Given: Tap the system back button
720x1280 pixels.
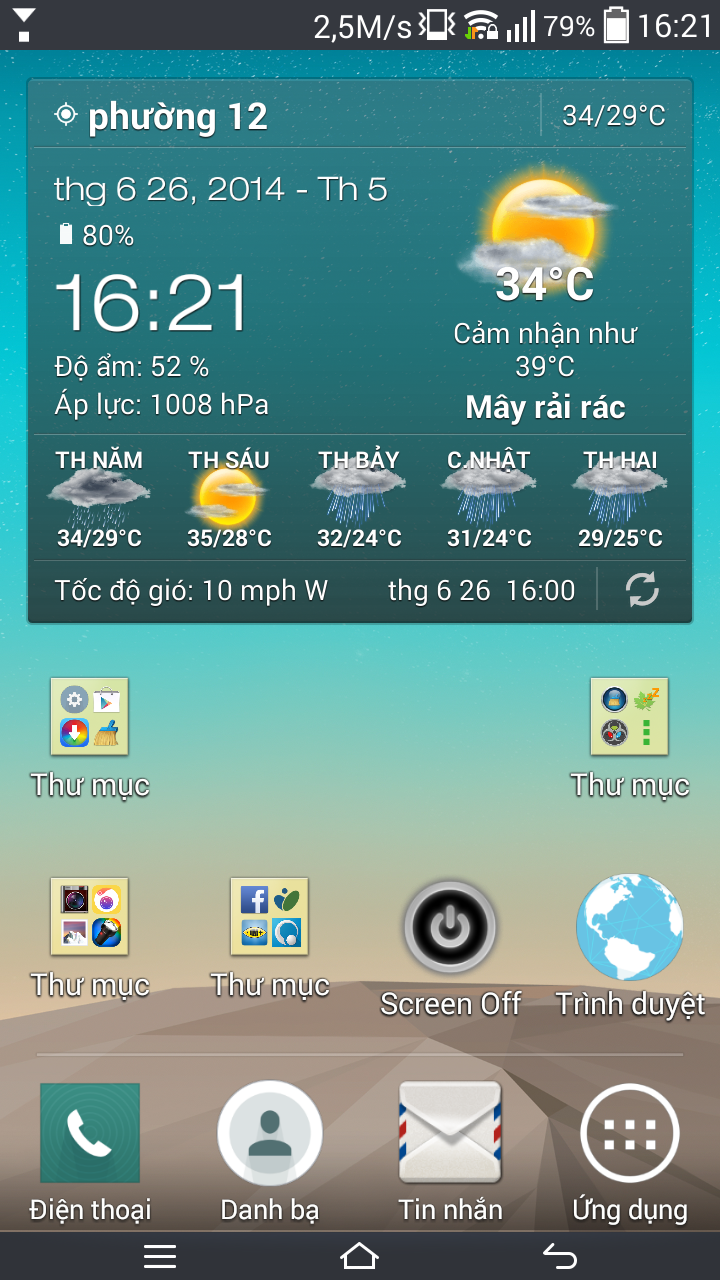Looking at the screenshot, I should (560, 1256).
